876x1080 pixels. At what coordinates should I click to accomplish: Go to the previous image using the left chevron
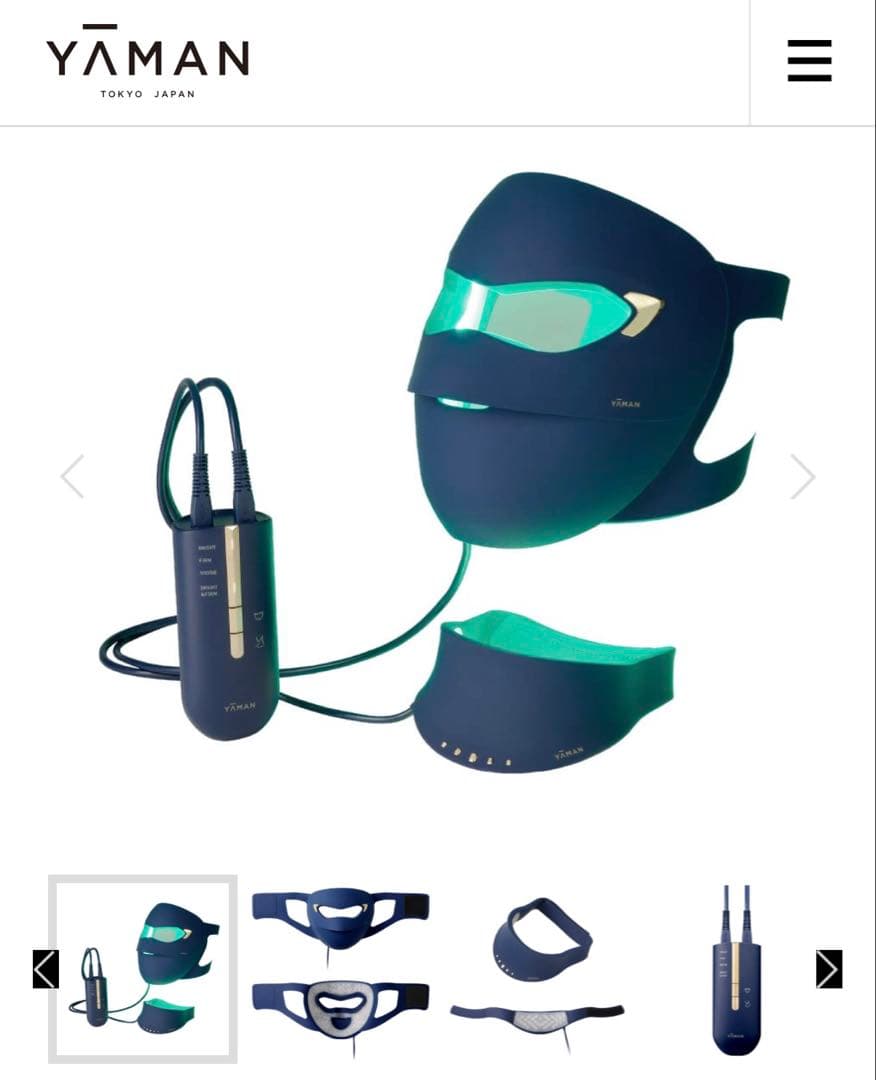tap(72, 477)
